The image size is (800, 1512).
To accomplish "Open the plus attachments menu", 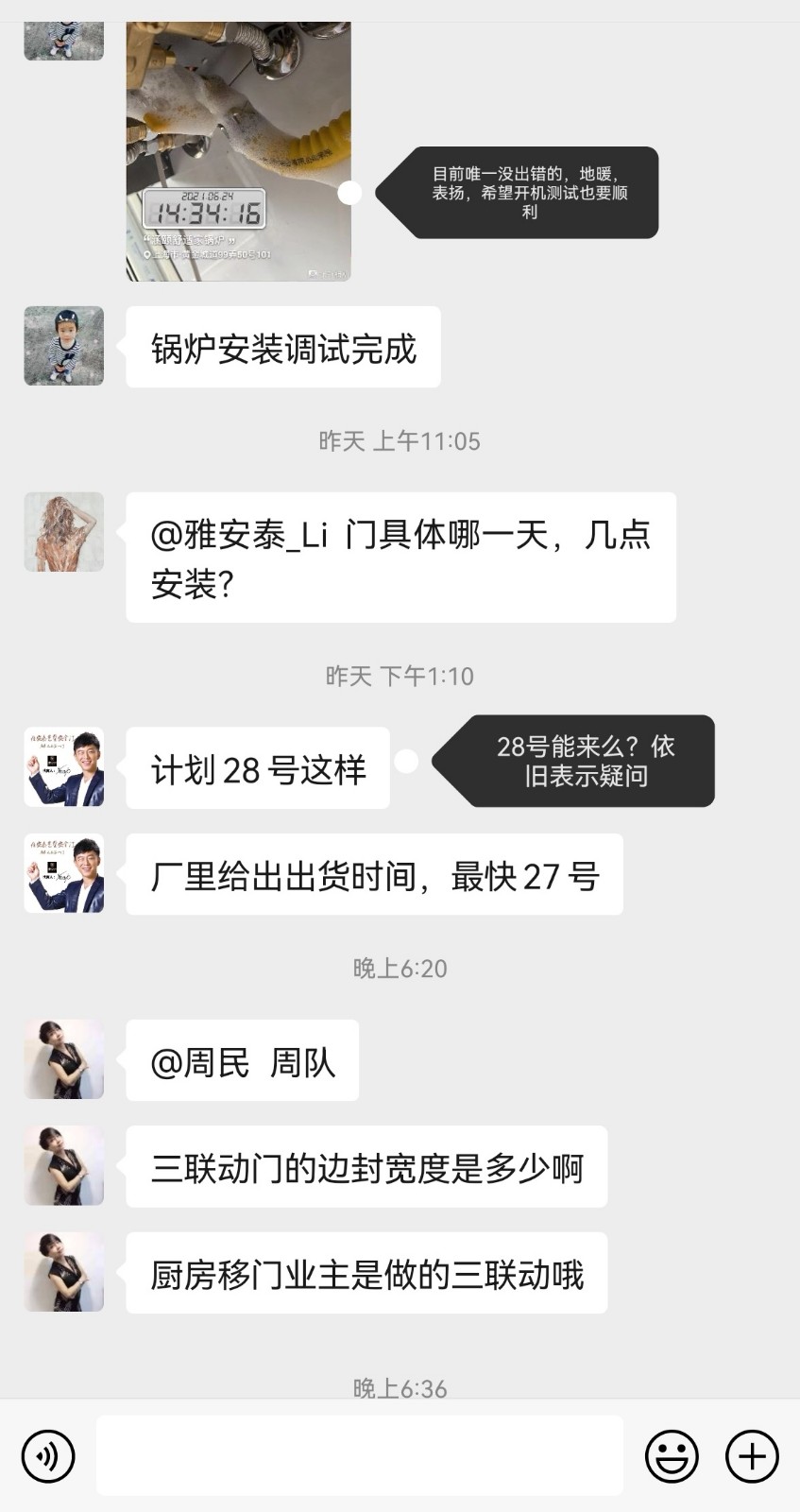I will (752, 1455).
